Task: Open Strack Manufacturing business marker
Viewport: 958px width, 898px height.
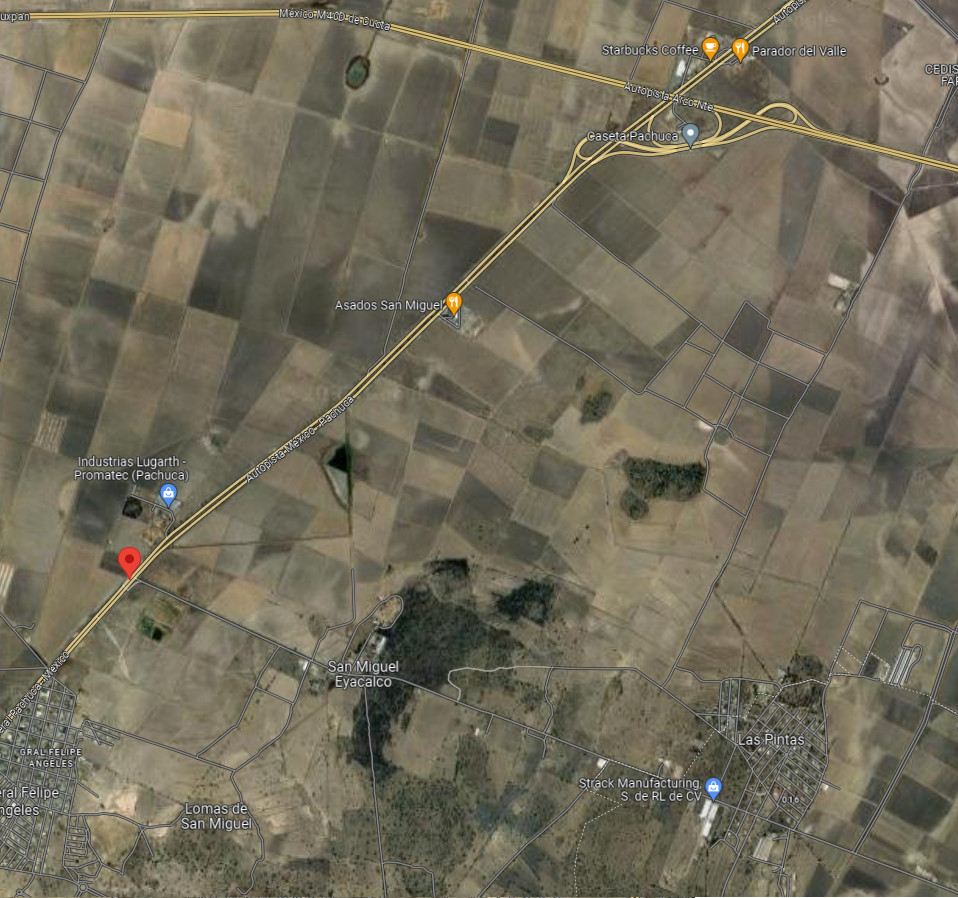Action: click(713, 788)
